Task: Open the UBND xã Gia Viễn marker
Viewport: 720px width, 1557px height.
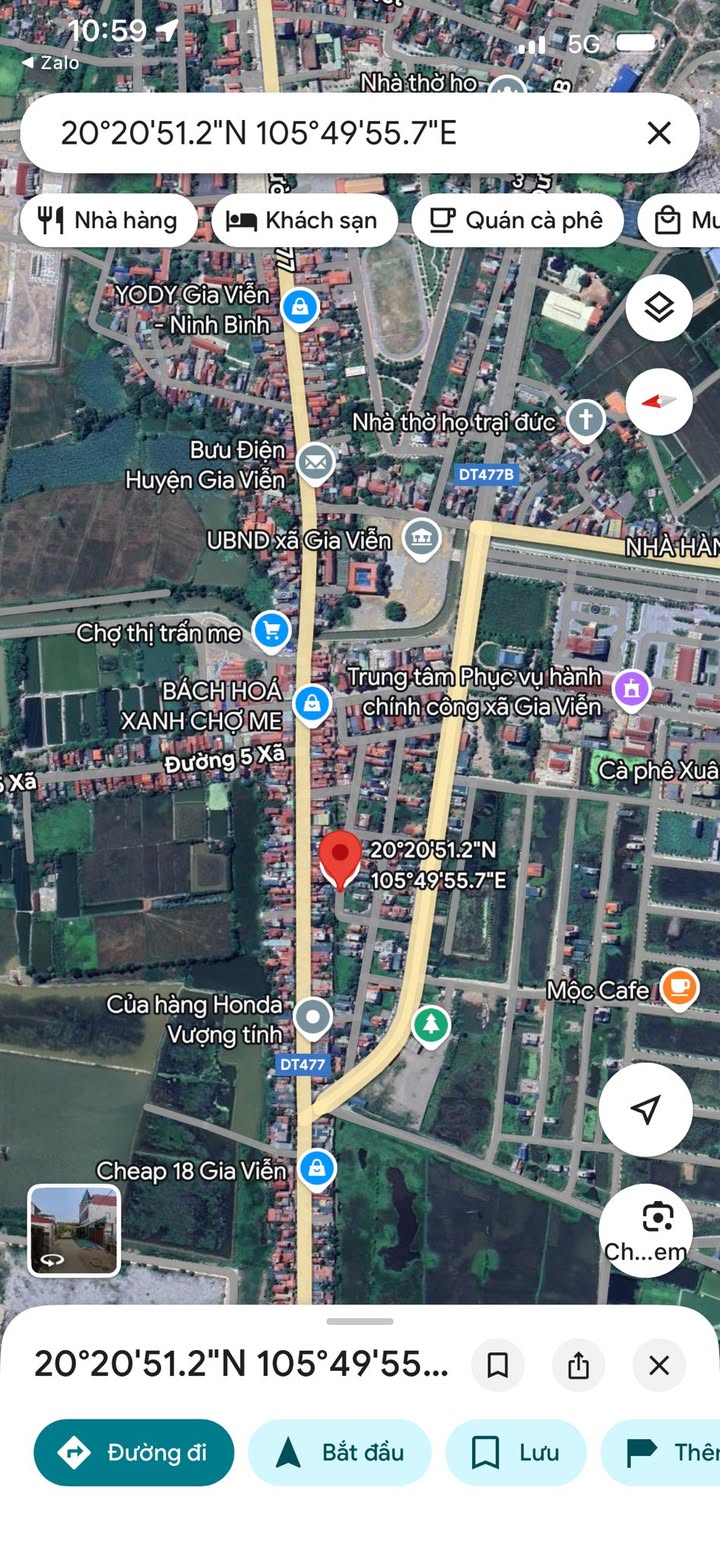Action: click(422, 539)
